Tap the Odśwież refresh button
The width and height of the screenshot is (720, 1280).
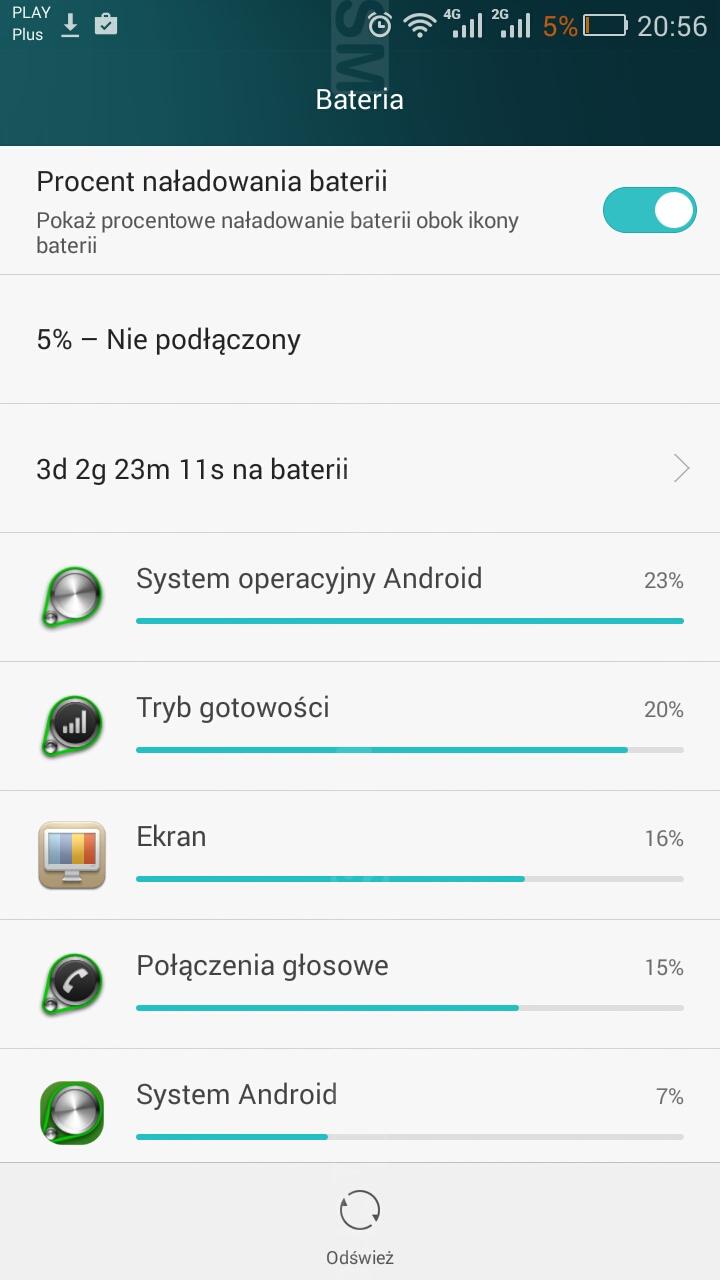360,1226
